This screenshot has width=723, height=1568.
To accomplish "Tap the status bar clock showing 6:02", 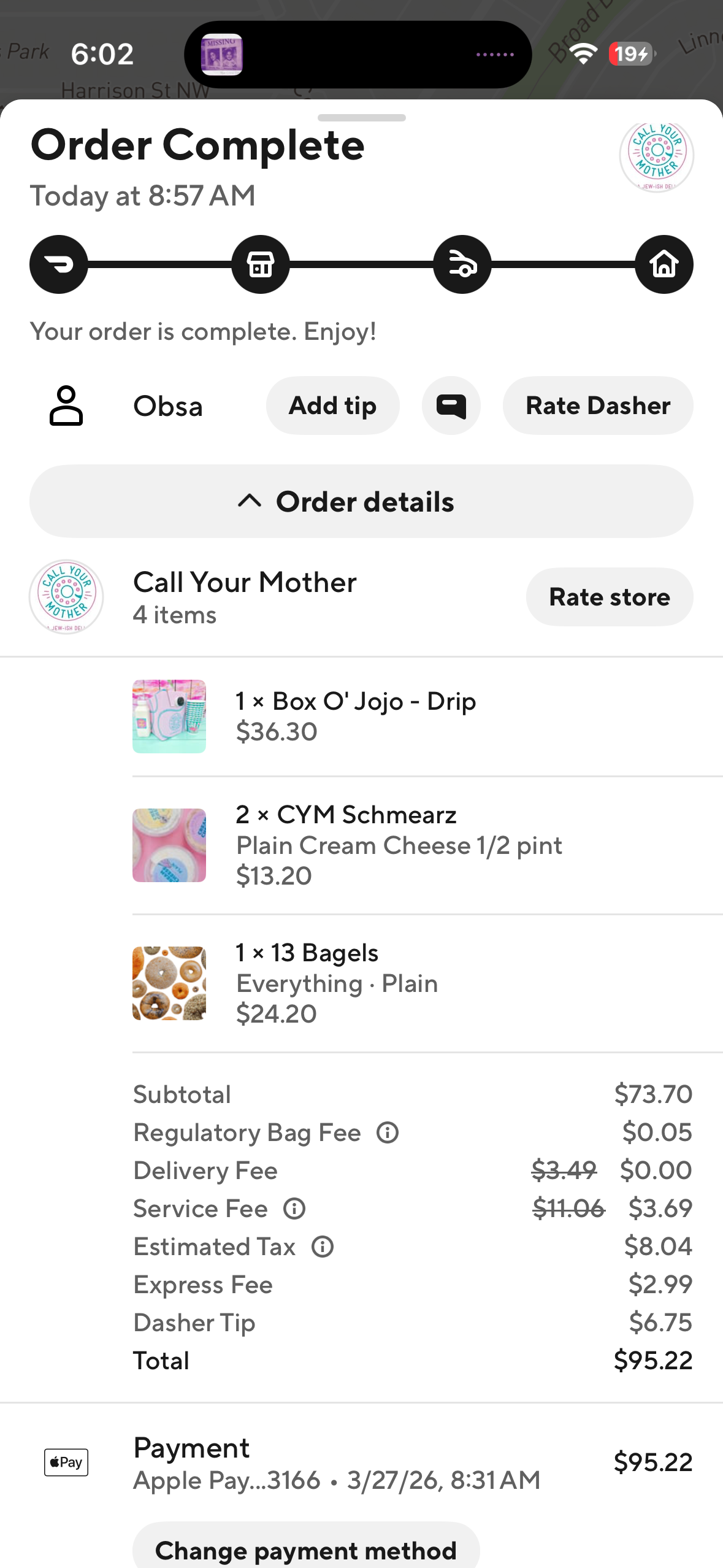I will pos(102,54).
